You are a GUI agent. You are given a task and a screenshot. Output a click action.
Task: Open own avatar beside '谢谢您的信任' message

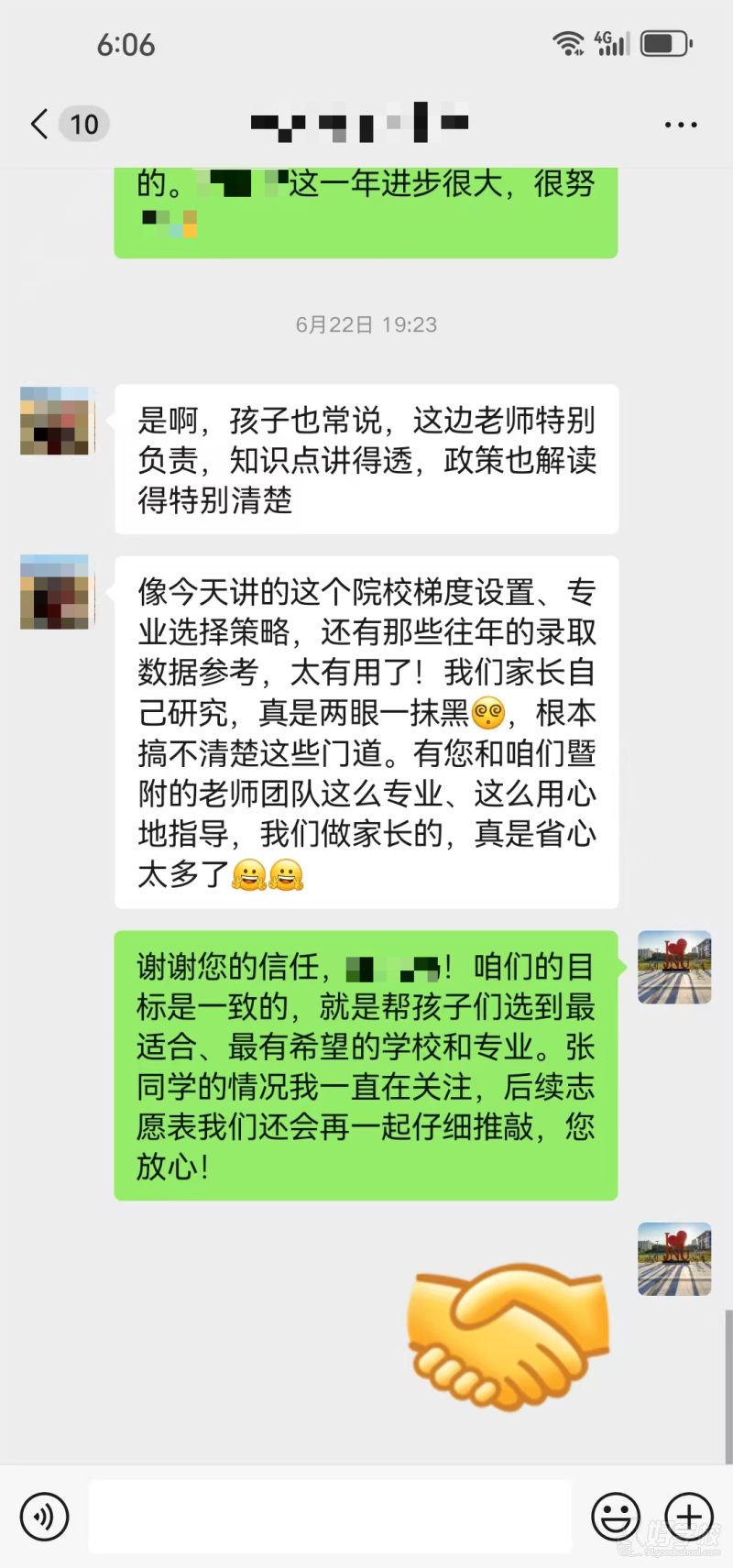pos(674,967)
